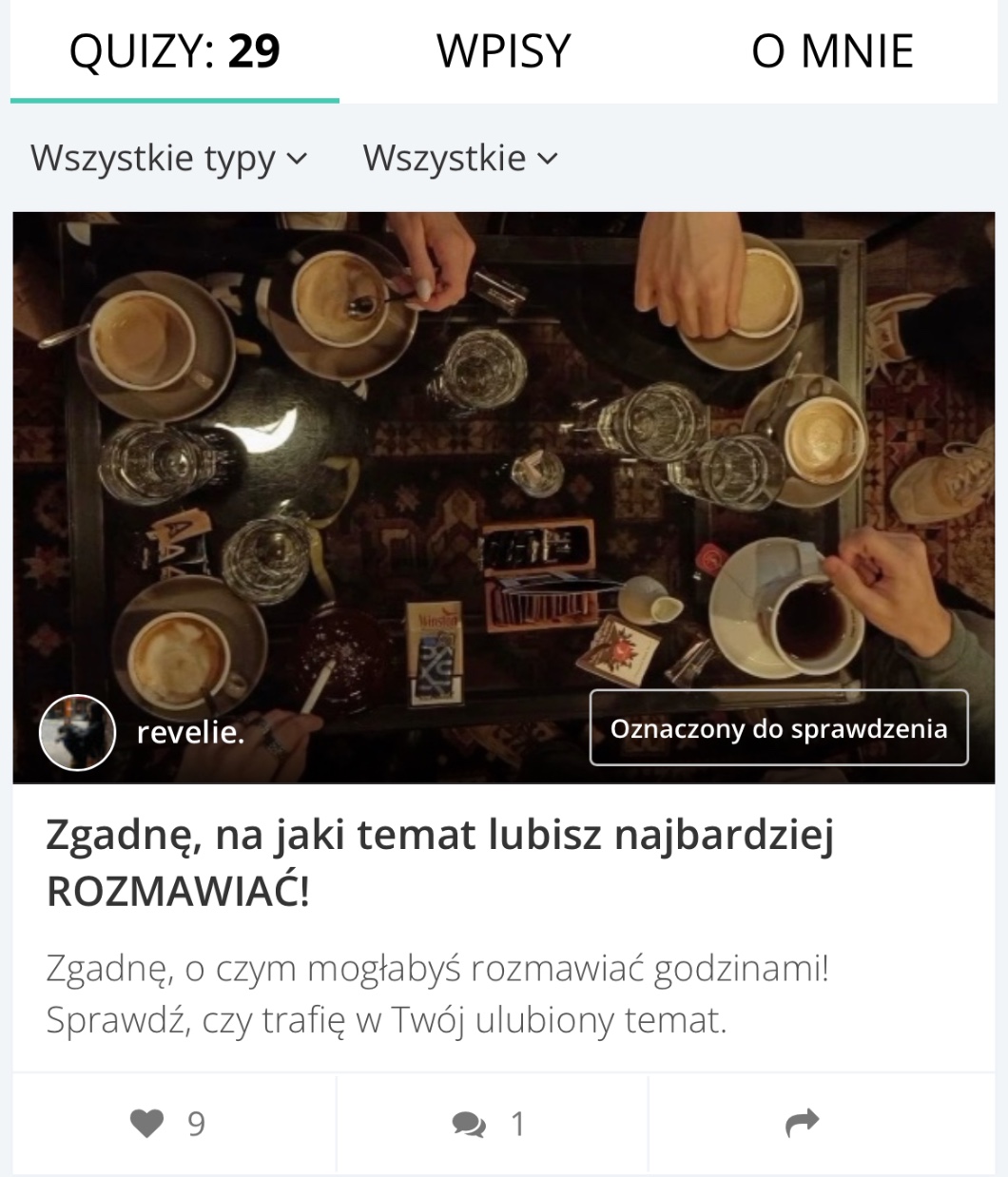Viewport: 1008px width, 1177px height.
Task: Open the quiz cover image
Action: [x=503, y=456]
